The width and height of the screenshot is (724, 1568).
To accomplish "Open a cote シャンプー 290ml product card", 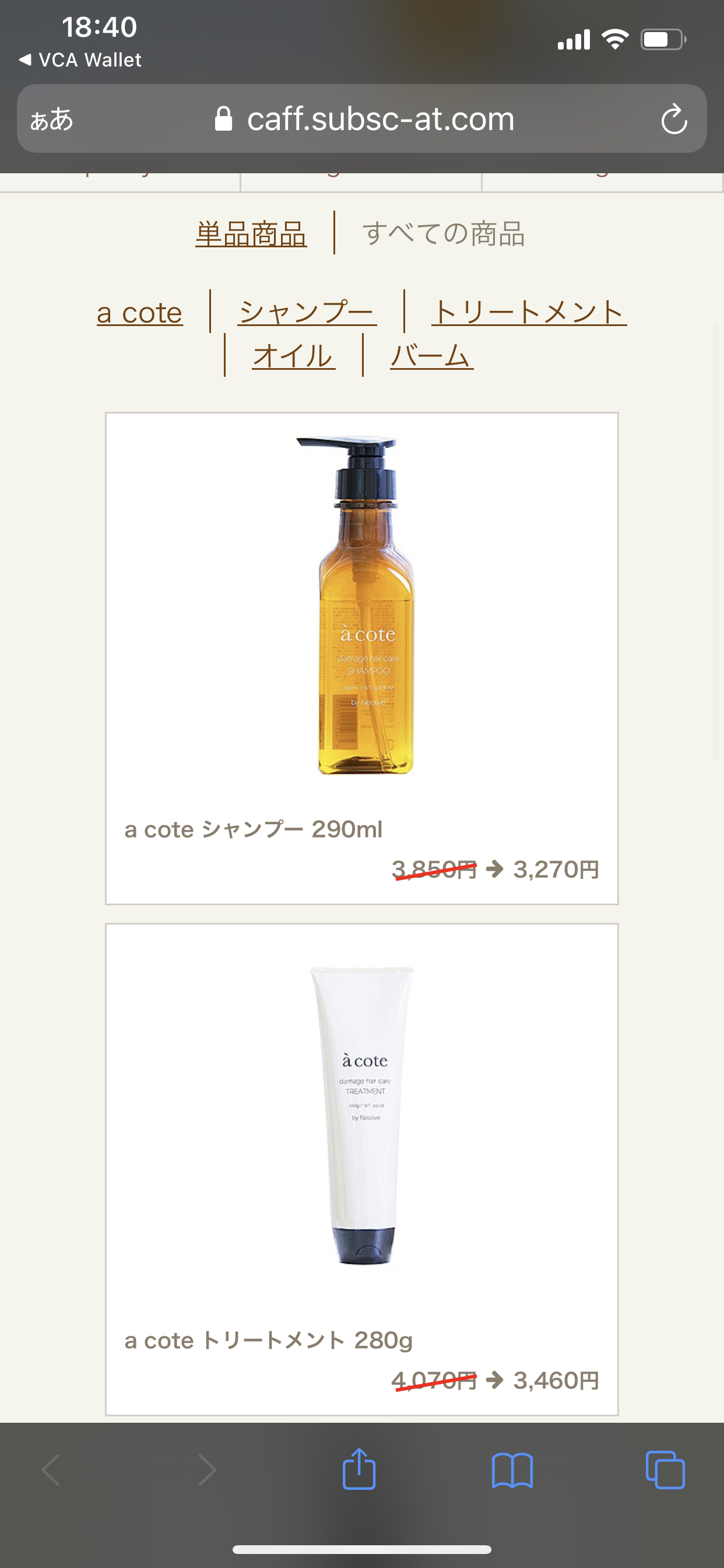I will pyautogui.click(x=361, y=657).
